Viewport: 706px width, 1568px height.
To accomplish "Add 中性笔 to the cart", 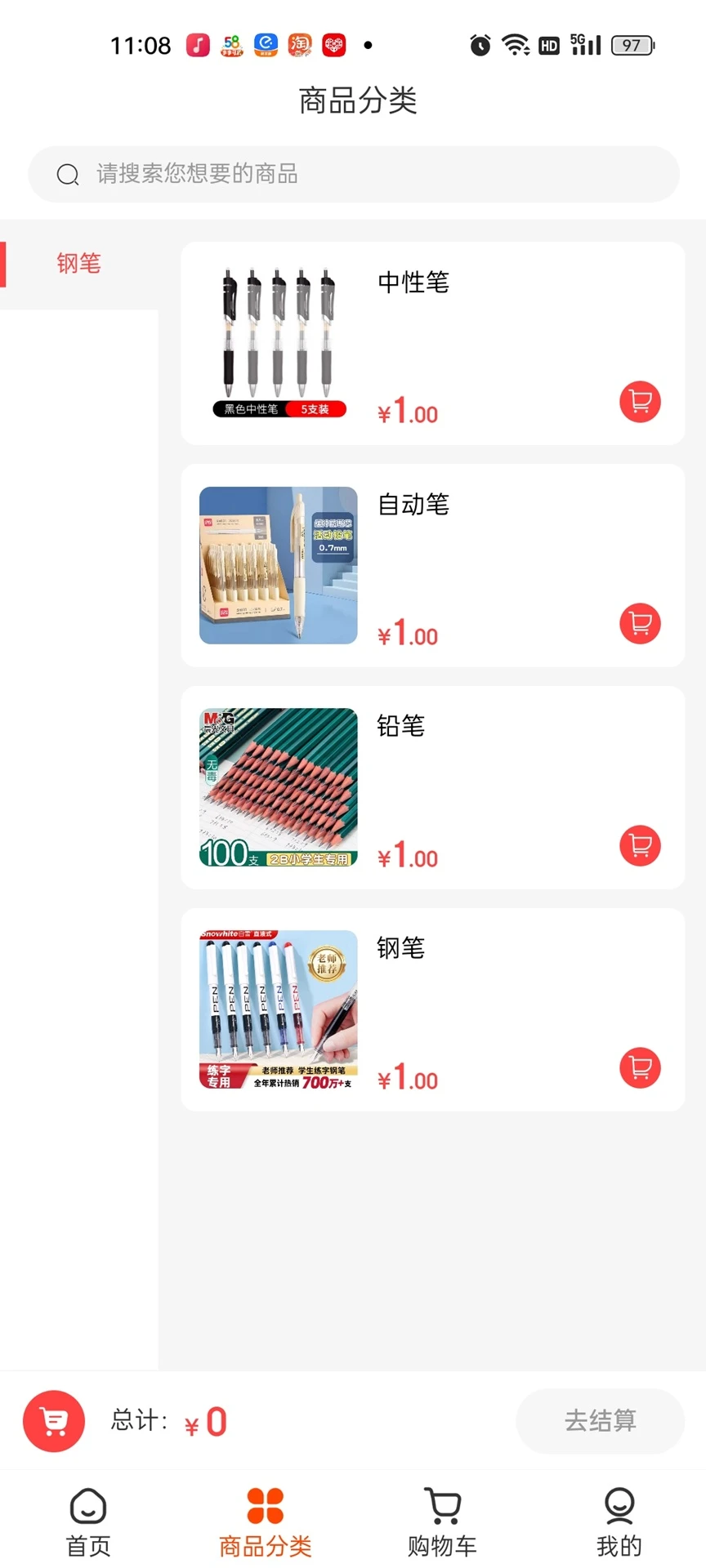I will coord(640,402).
